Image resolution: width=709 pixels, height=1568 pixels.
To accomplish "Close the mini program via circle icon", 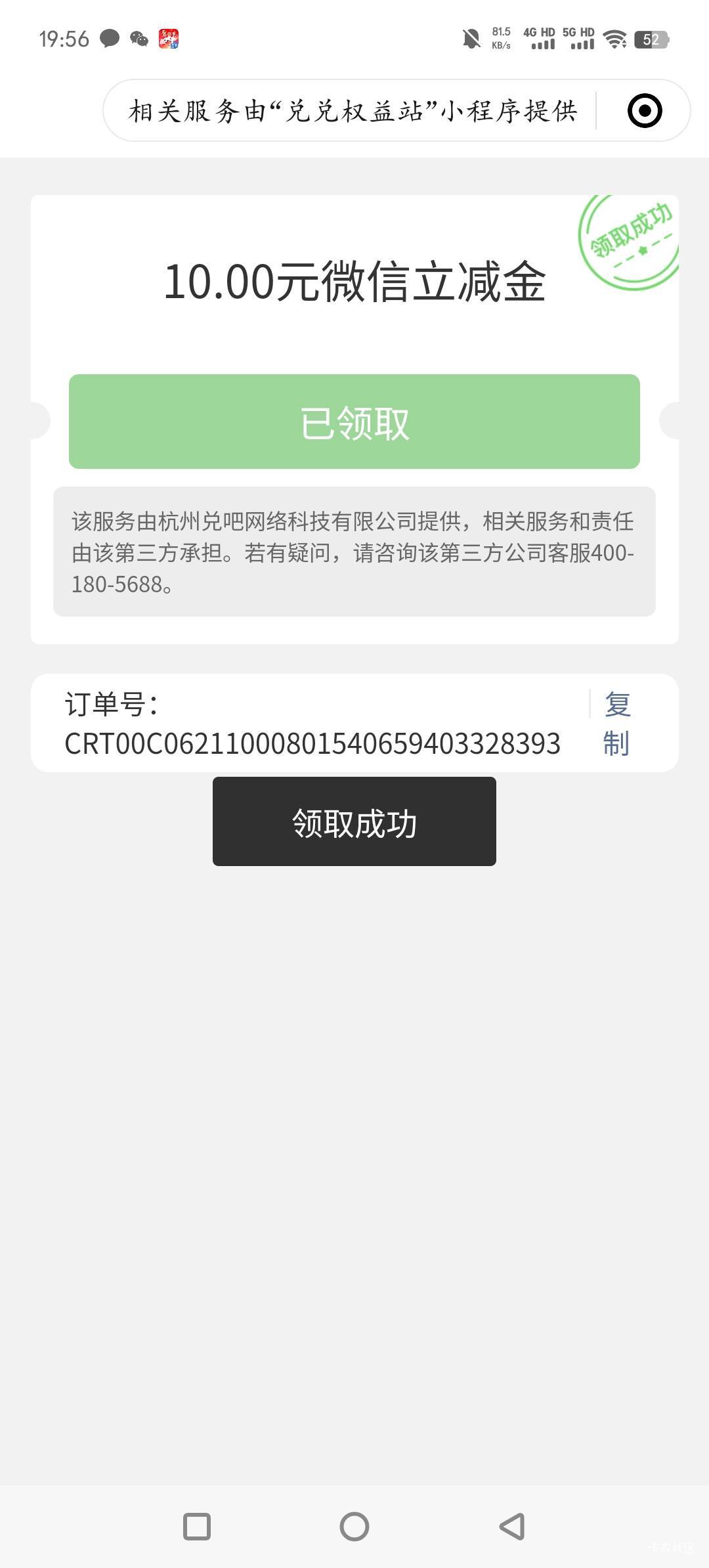I will tap(644, 110).
